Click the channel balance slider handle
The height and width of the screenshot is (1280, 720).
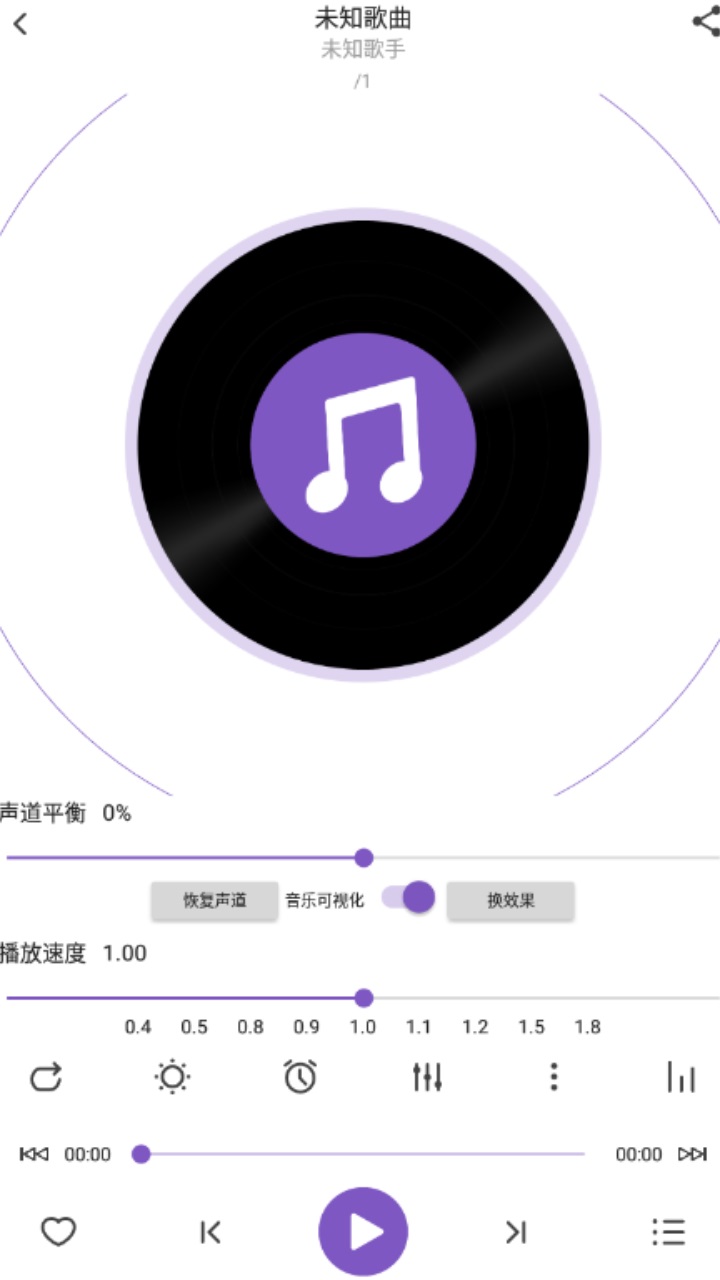point(363,858)
